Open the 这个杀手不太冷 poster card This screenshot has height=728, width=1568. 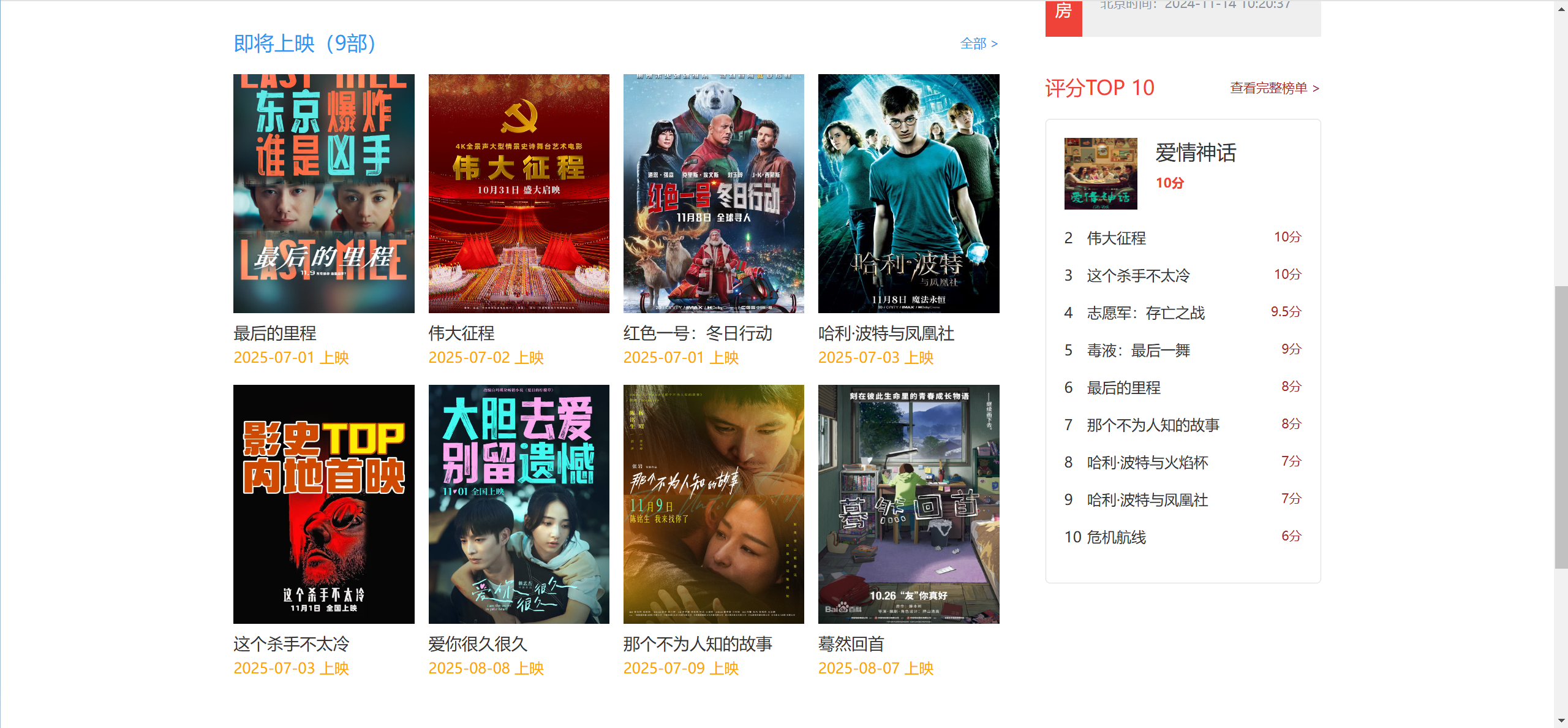[x=323, y=504]
